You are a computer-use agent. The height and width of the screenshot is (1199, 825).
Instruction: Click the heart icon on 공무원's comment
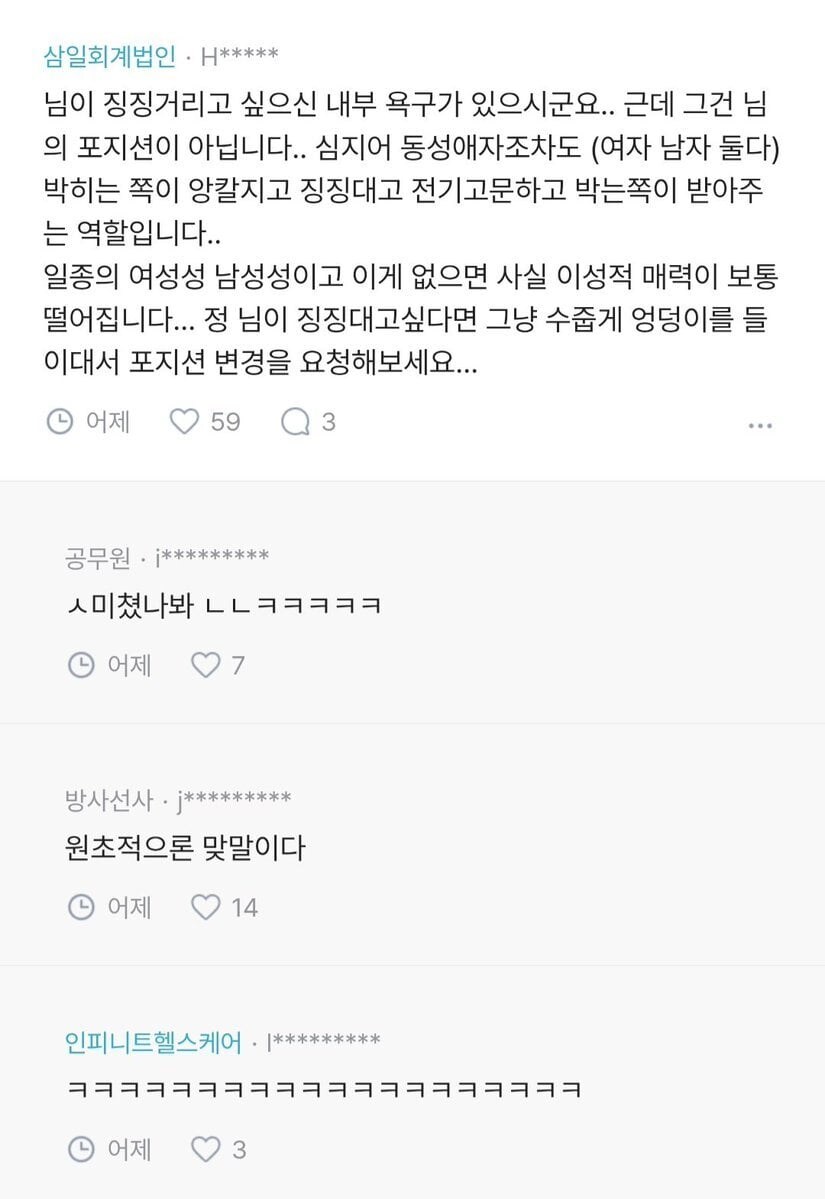click(206, 664)
